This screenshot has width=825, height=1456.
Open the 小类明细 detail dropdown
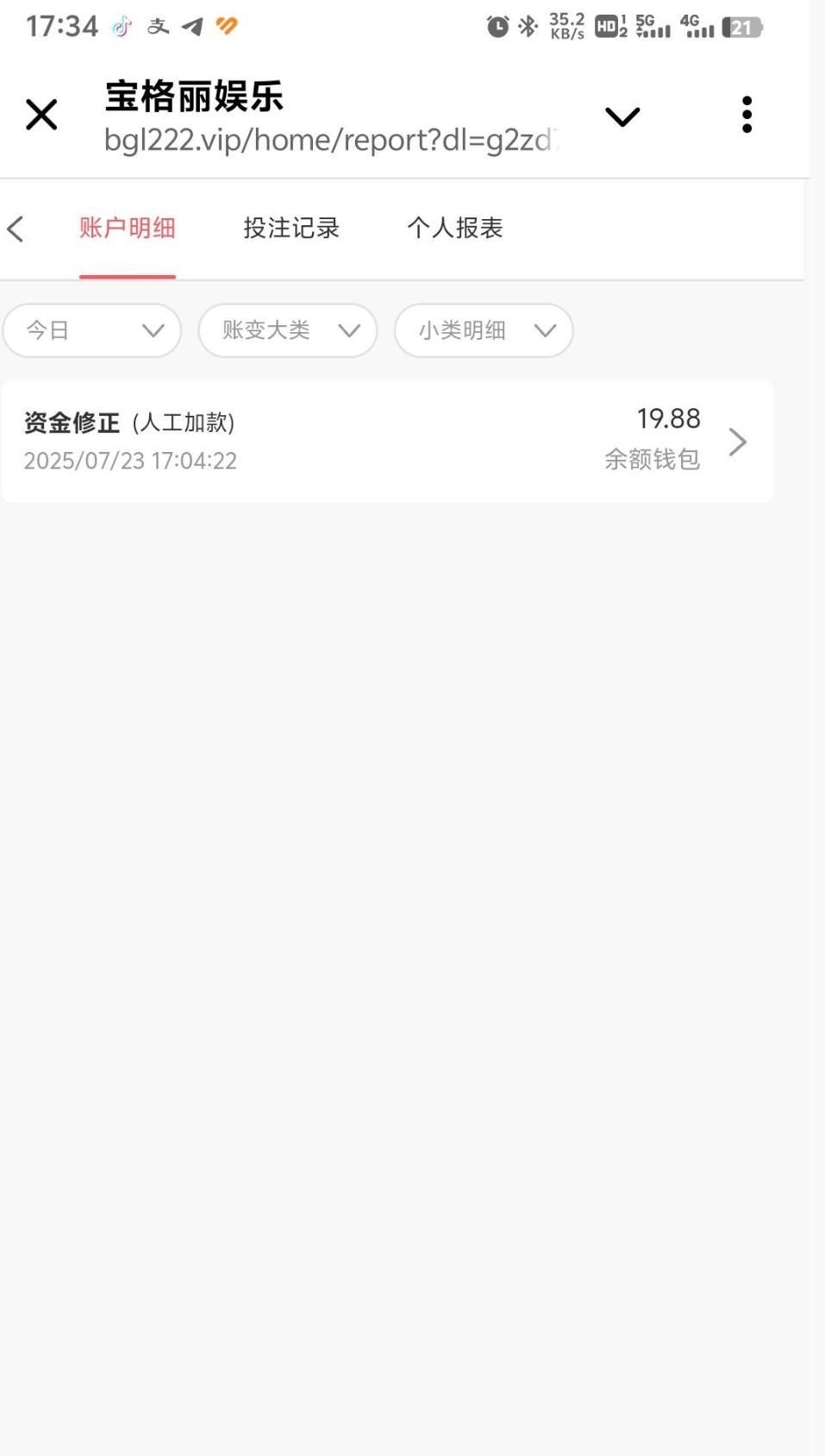click(483, 330)
